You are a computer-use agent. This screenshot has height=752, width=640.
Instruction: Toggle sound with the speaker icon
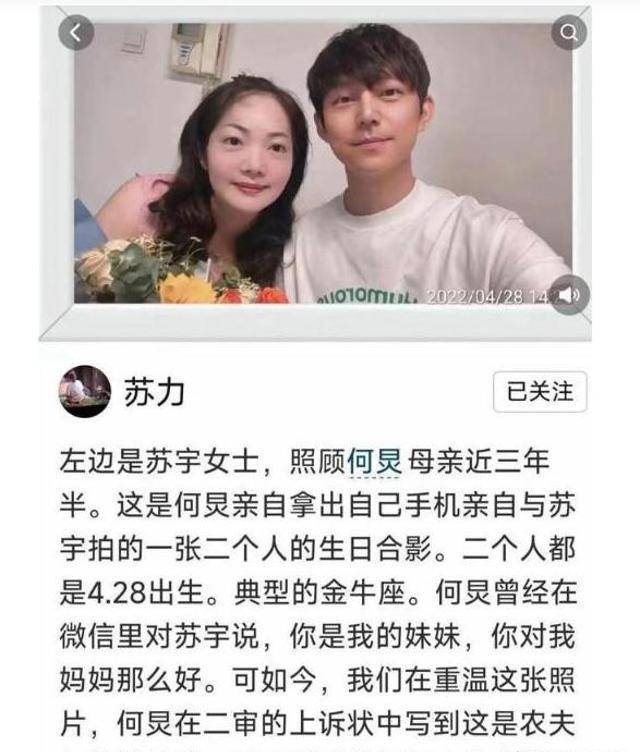(568, 295)
